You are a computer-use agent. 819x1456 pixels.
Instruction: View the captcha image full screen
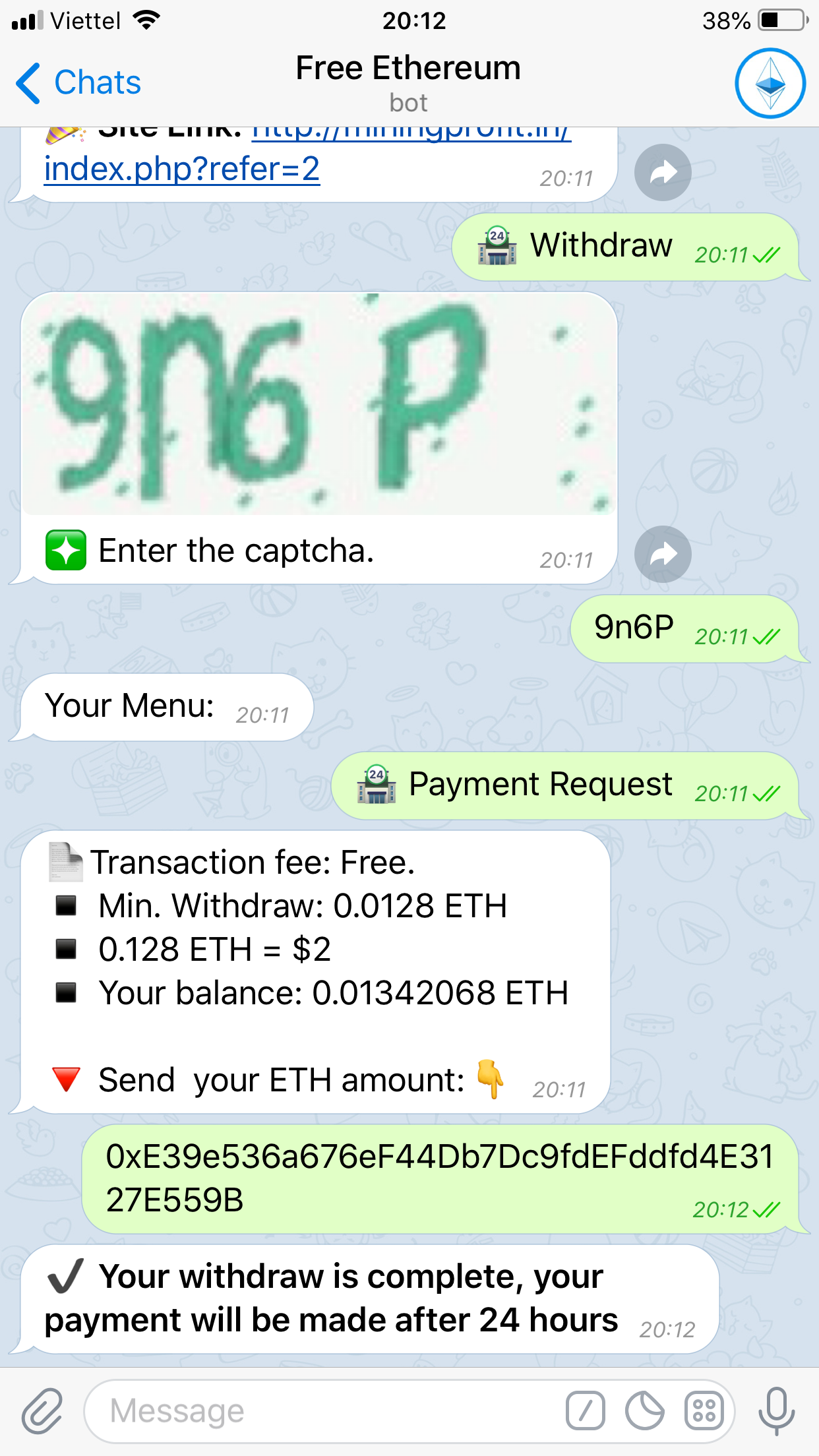point(319,404)
